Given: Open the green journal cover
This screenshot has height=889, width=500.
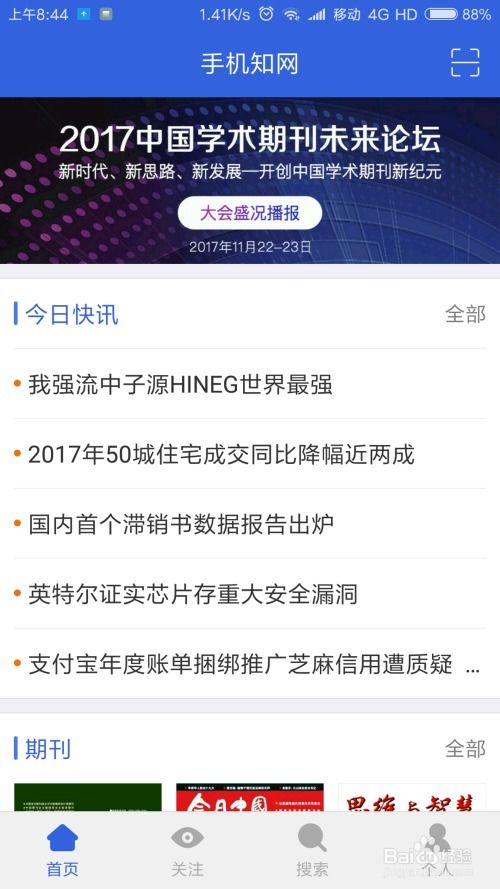Looking at the screenshot, I should 88,798.
